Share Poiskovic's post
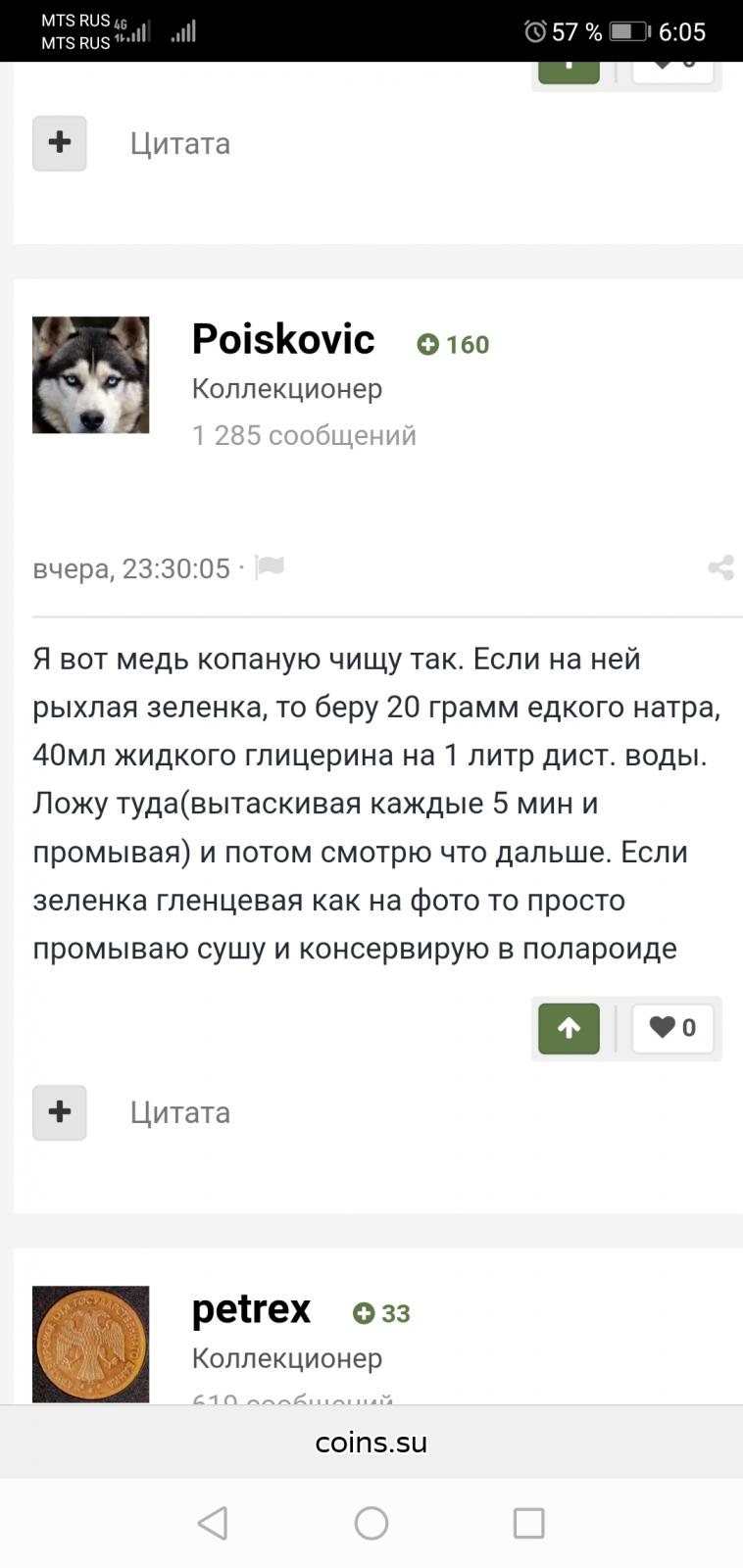743x1568 pixels. point(720,567)
